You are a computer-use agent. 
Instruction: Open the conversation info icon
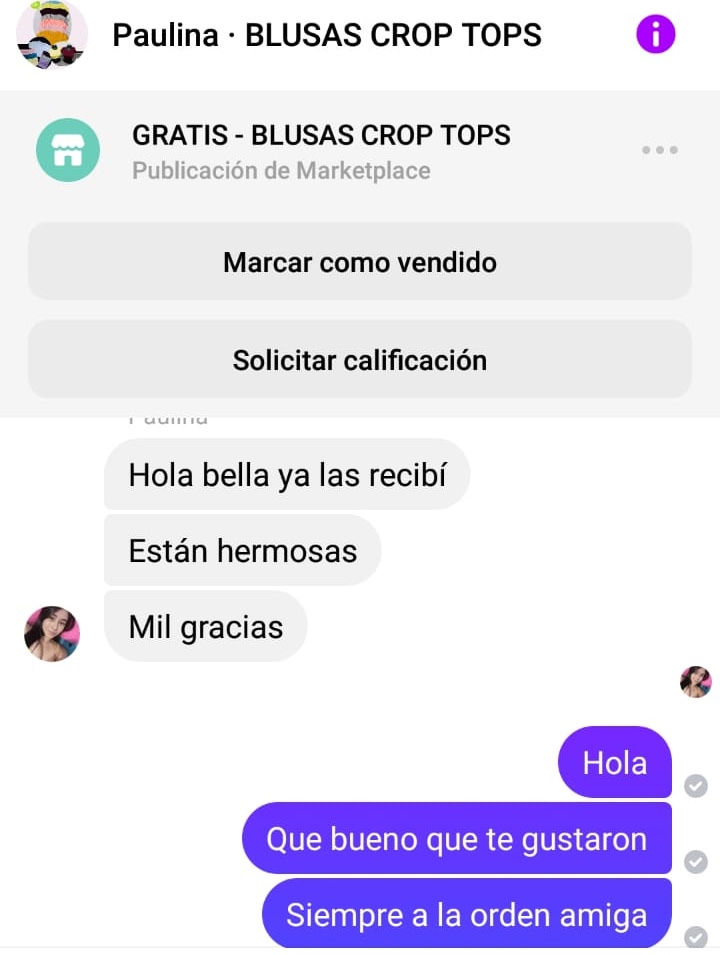click(x=656, y=35)
